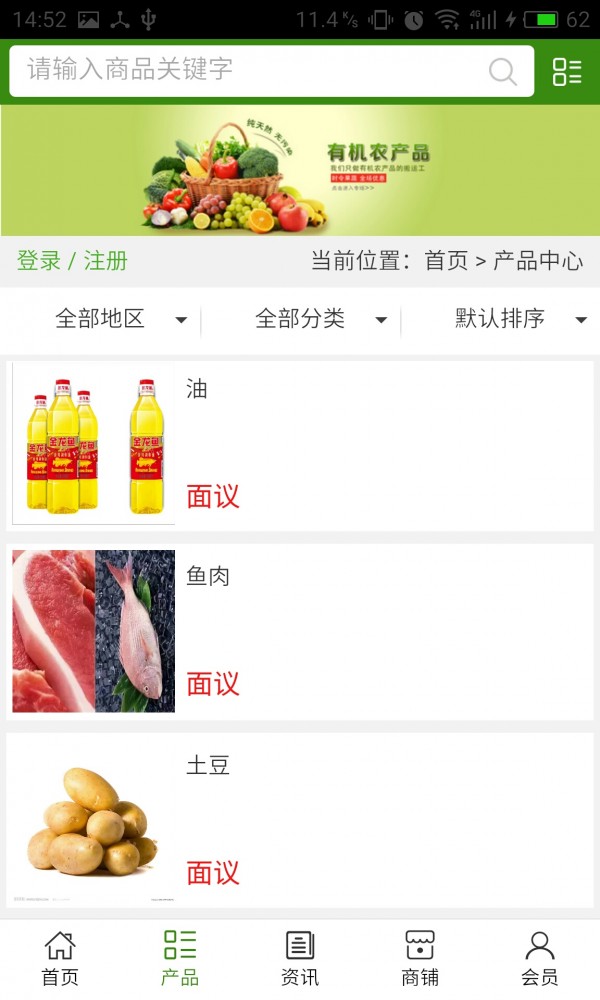Viewport: 600px width, 1000px height.
Task: Open the organic produce banner
Action: (300, 170)
